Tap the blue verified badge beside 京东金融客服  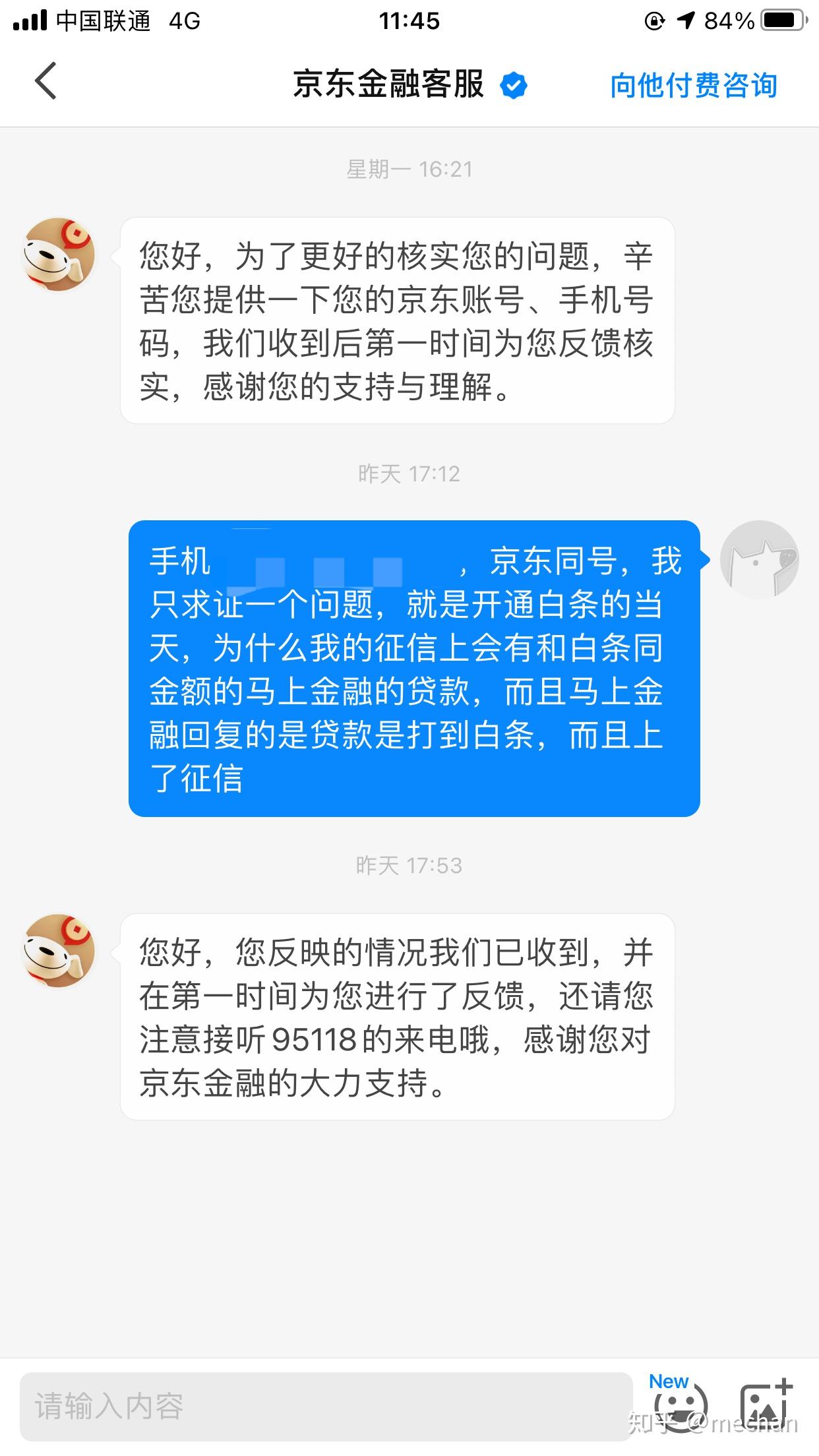click(514, 84)
